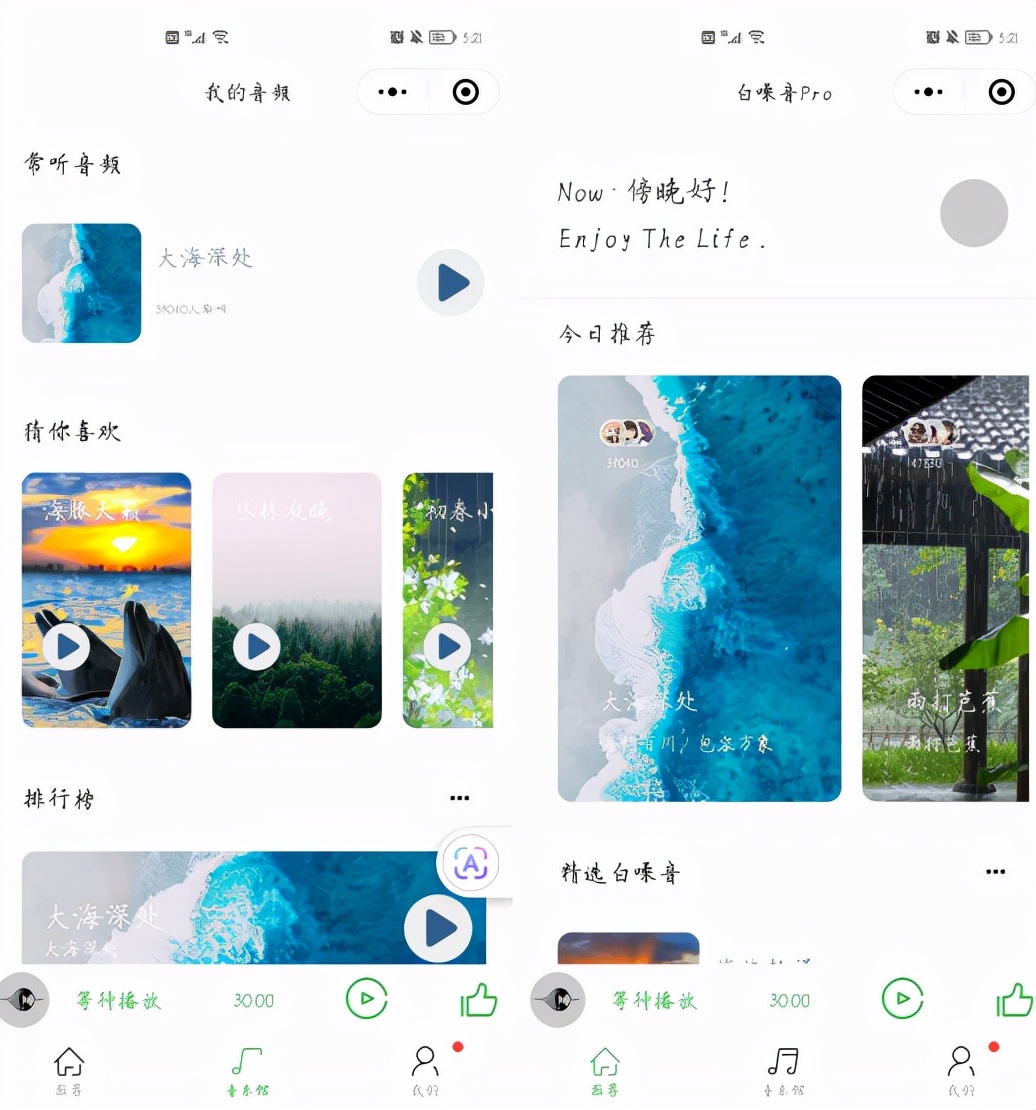
Task: Open the profile tab on 我的音频 screen
Action: 426,1070
